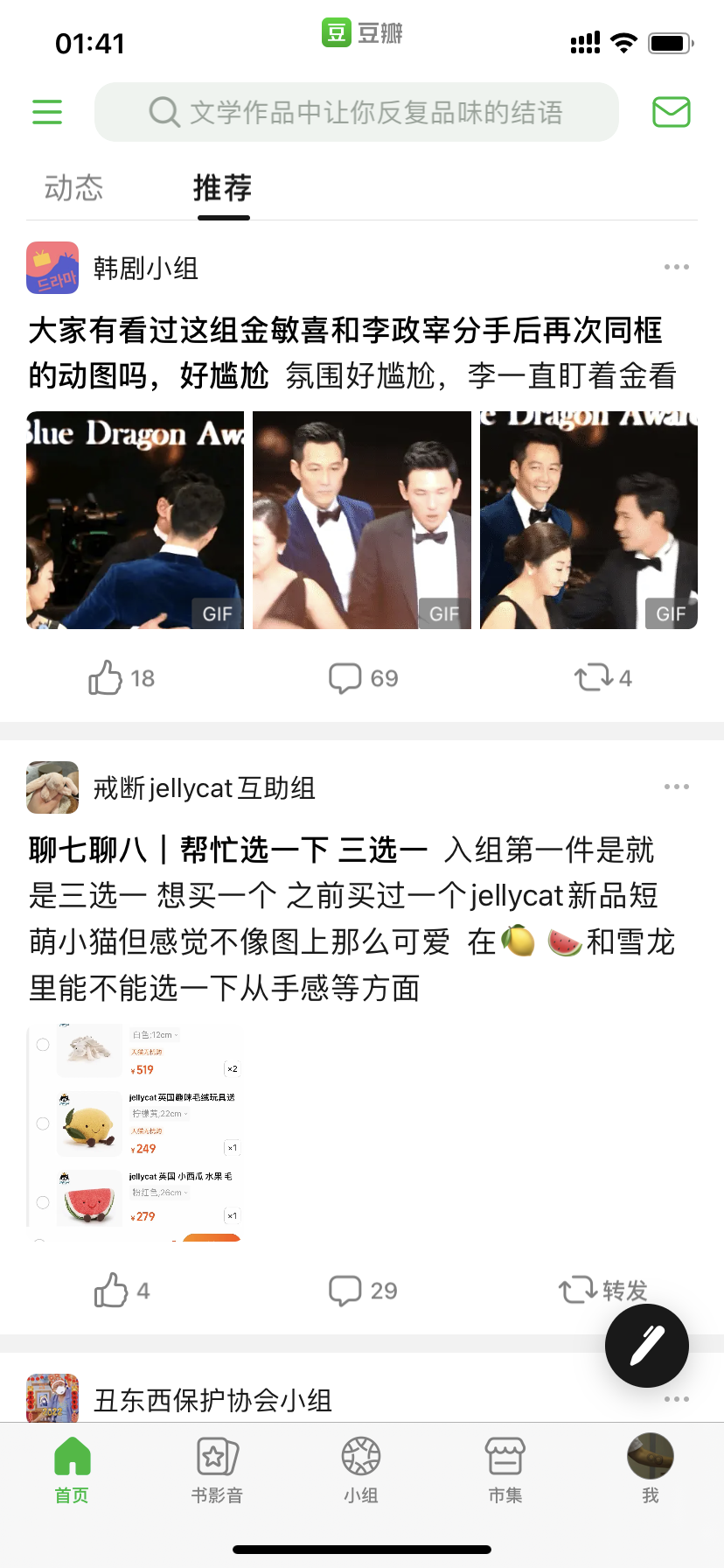
Task: Open the hamburger drawer menu
Action: (x=47, y=112)
